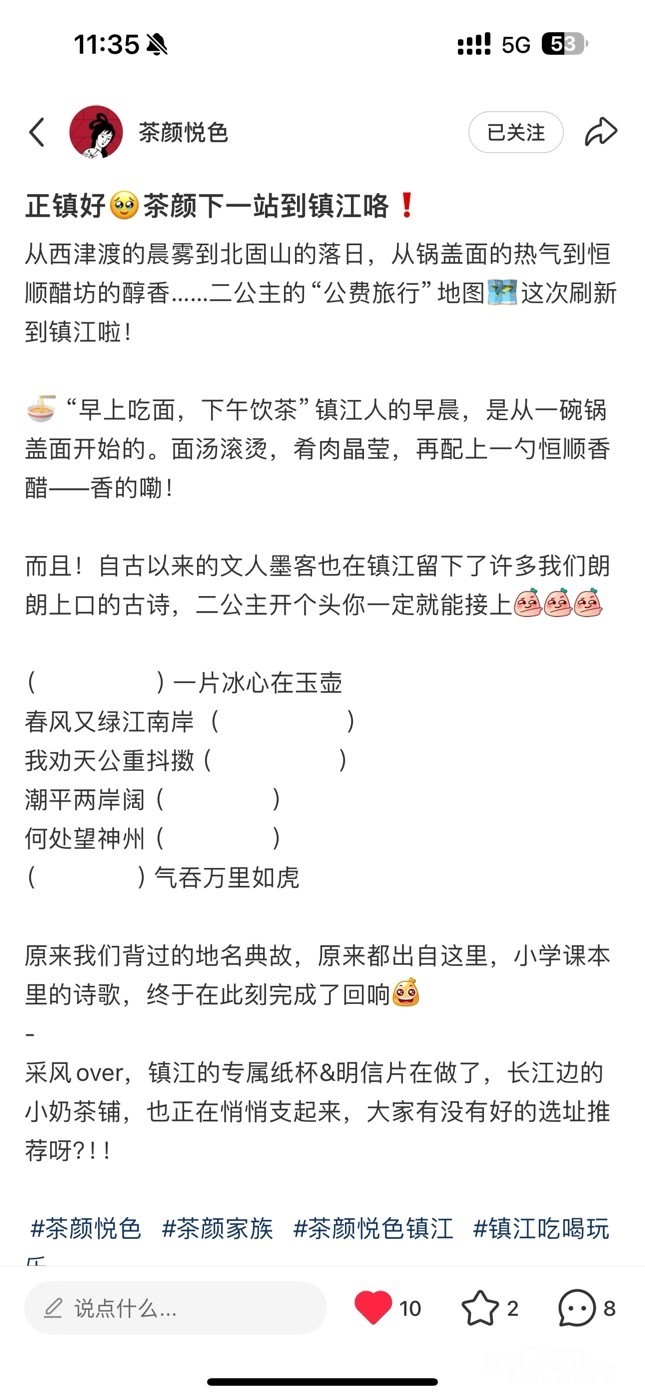
Task: Open hashtag #茶颜悦色镇江
Action: (x=373, y=1227)
